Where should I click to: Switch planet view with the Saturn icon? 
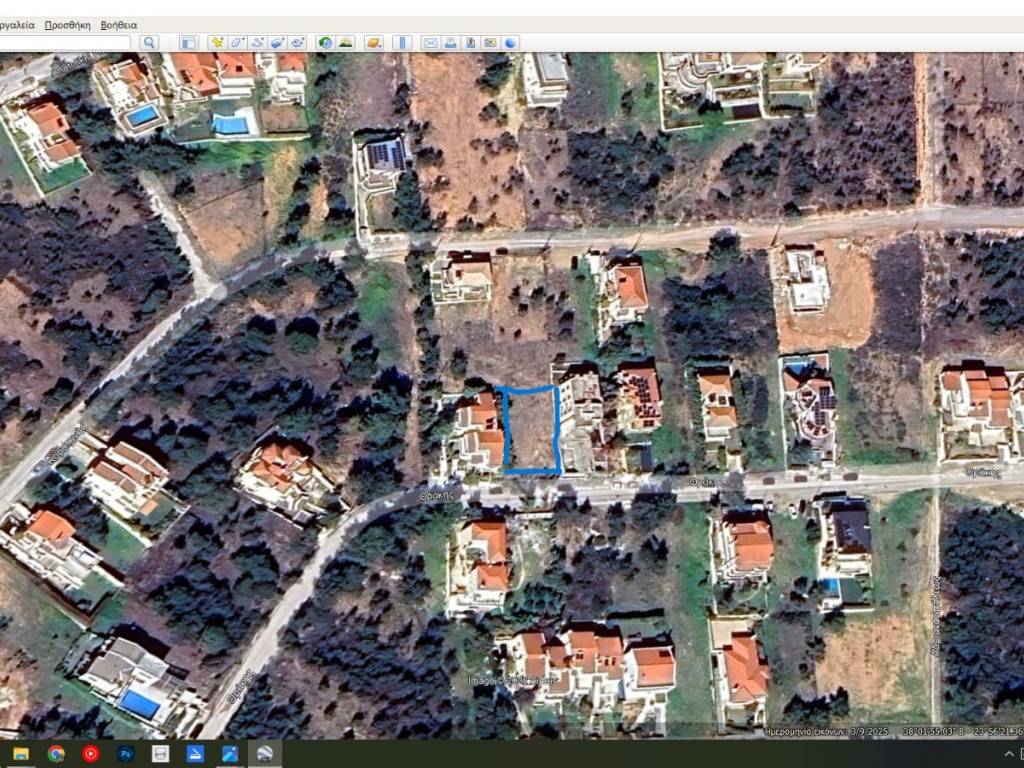click(373, 42)
